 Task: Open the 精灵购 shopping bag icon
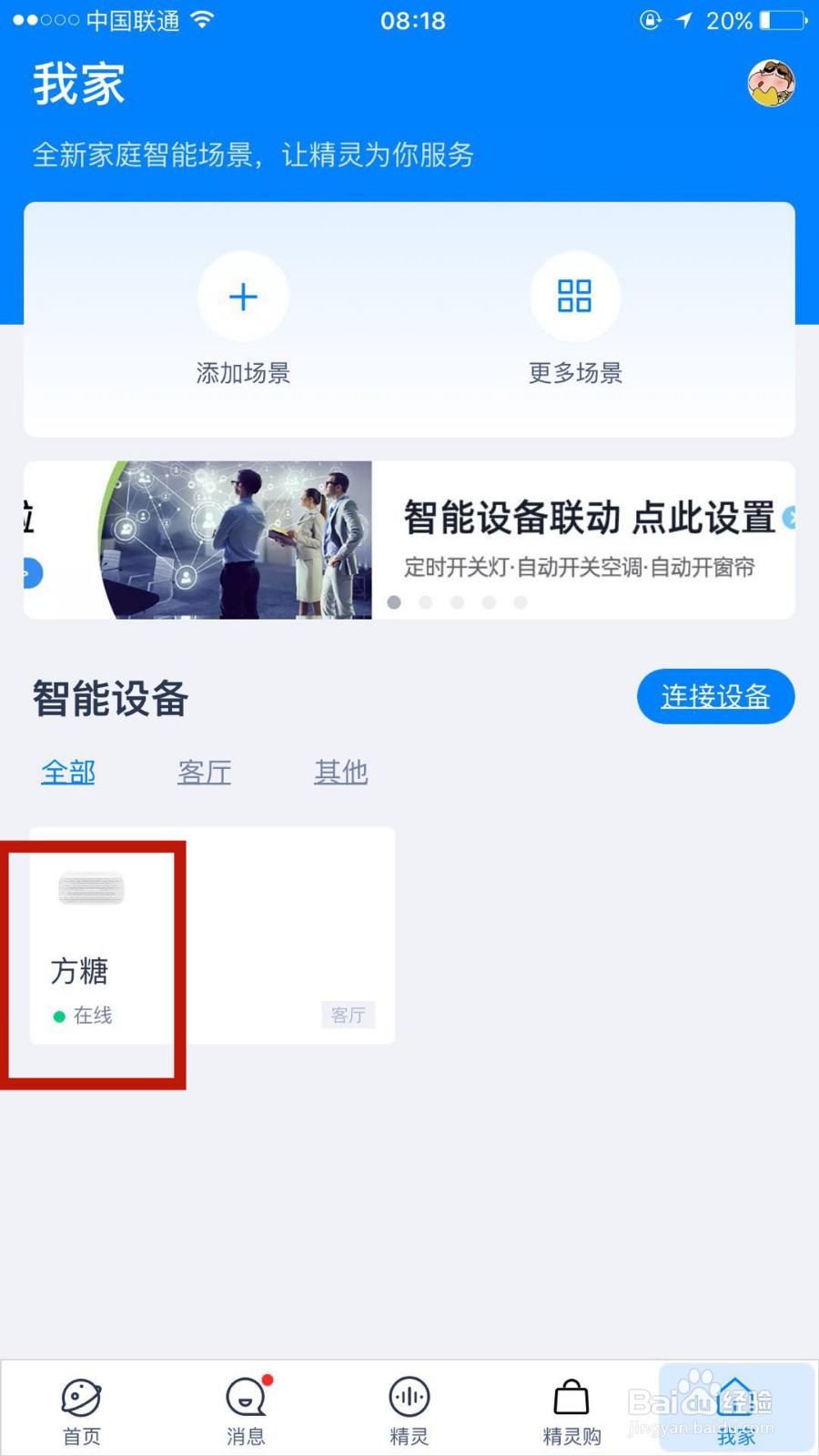(x=571, y=1397)
